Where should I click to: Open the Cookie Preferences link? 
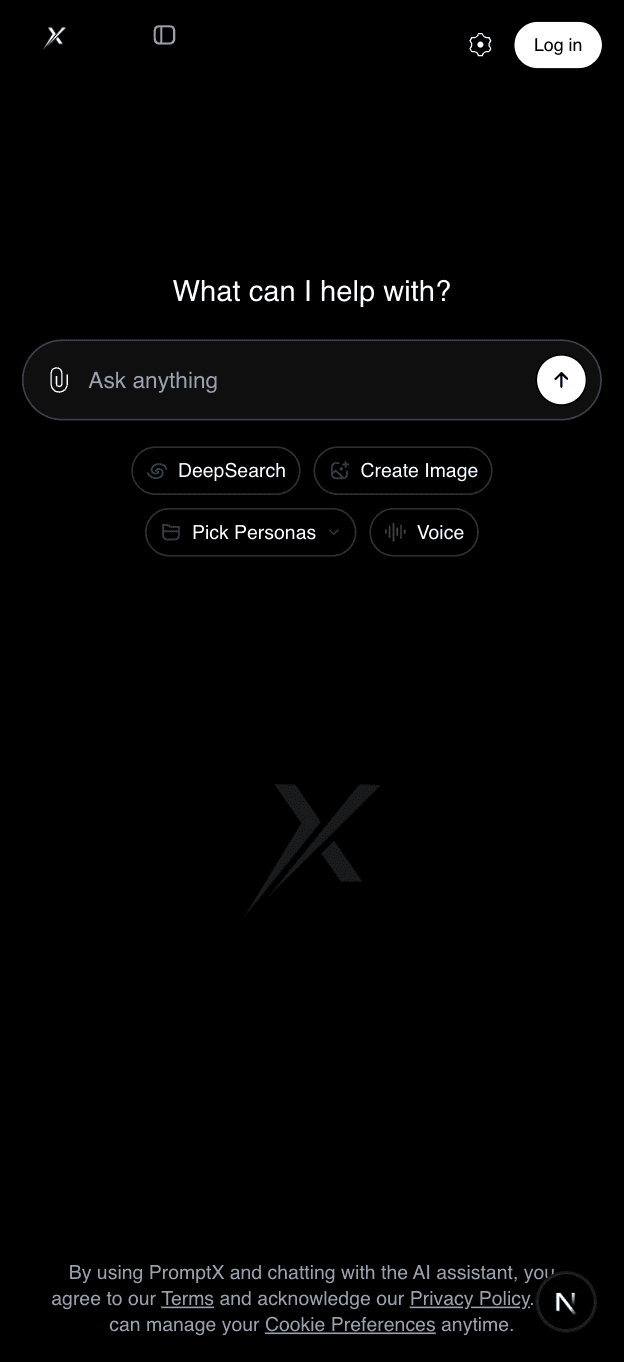(350, 1325)
